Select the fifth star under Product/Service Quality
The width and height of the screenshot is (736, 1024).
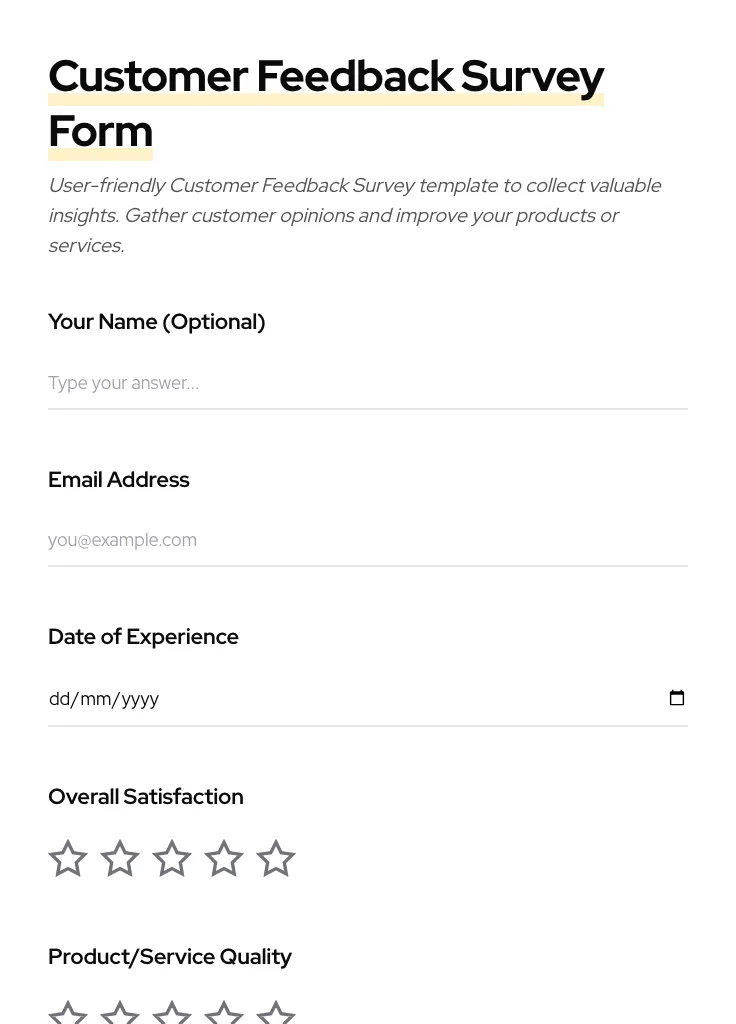coord(276,1013)
